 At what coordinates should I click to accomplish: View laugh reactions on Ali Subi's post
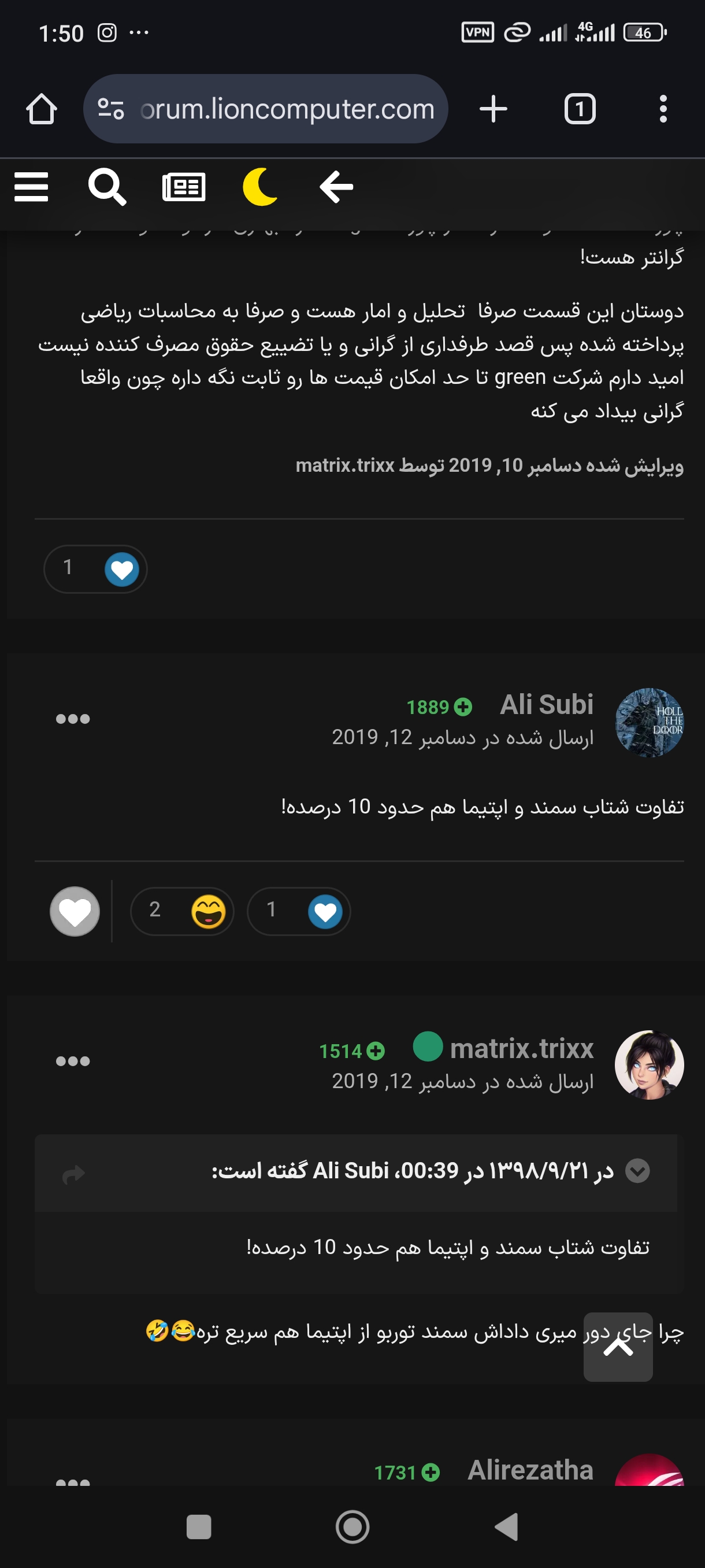pyautogui.click(x=183, y=911)
